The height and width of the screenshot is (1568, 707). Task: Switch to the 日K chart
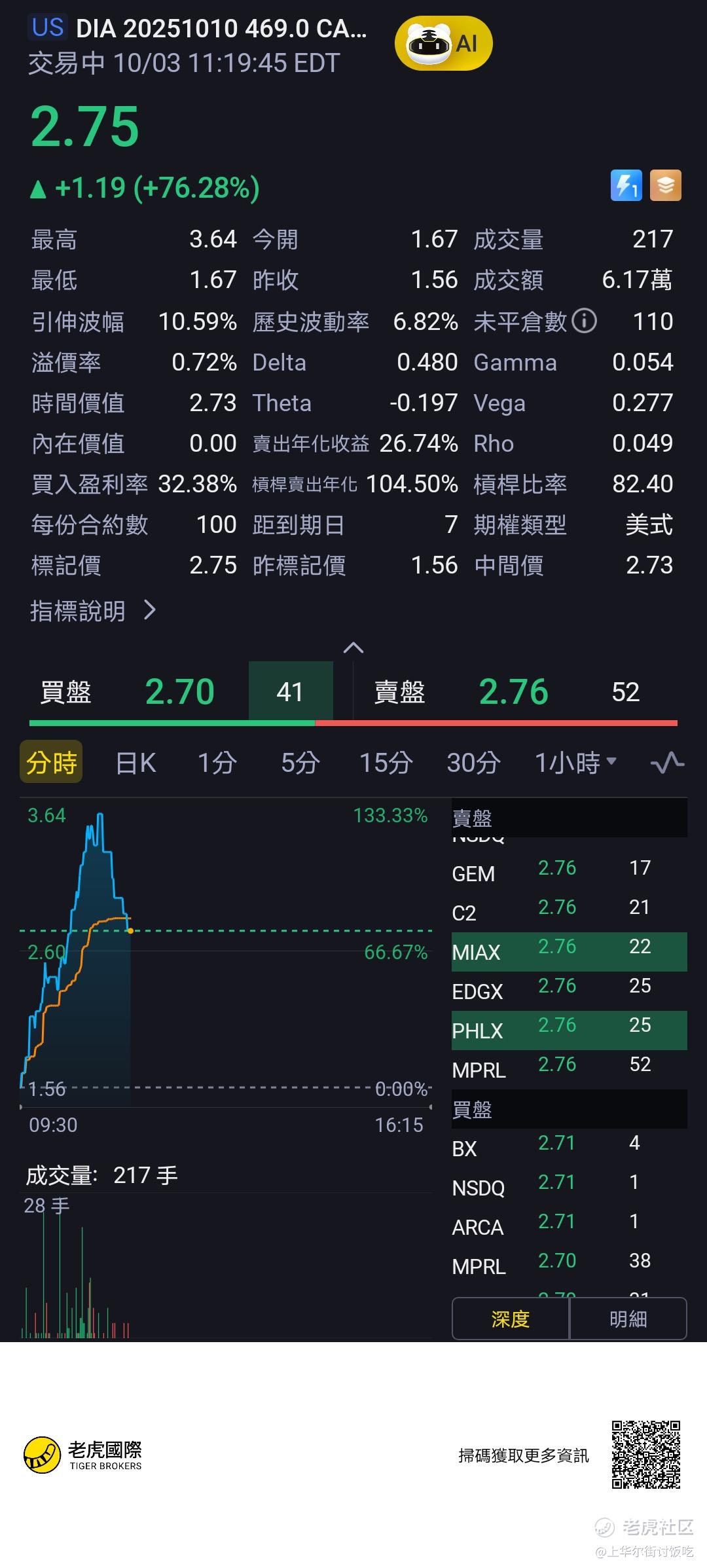(136, 762)
